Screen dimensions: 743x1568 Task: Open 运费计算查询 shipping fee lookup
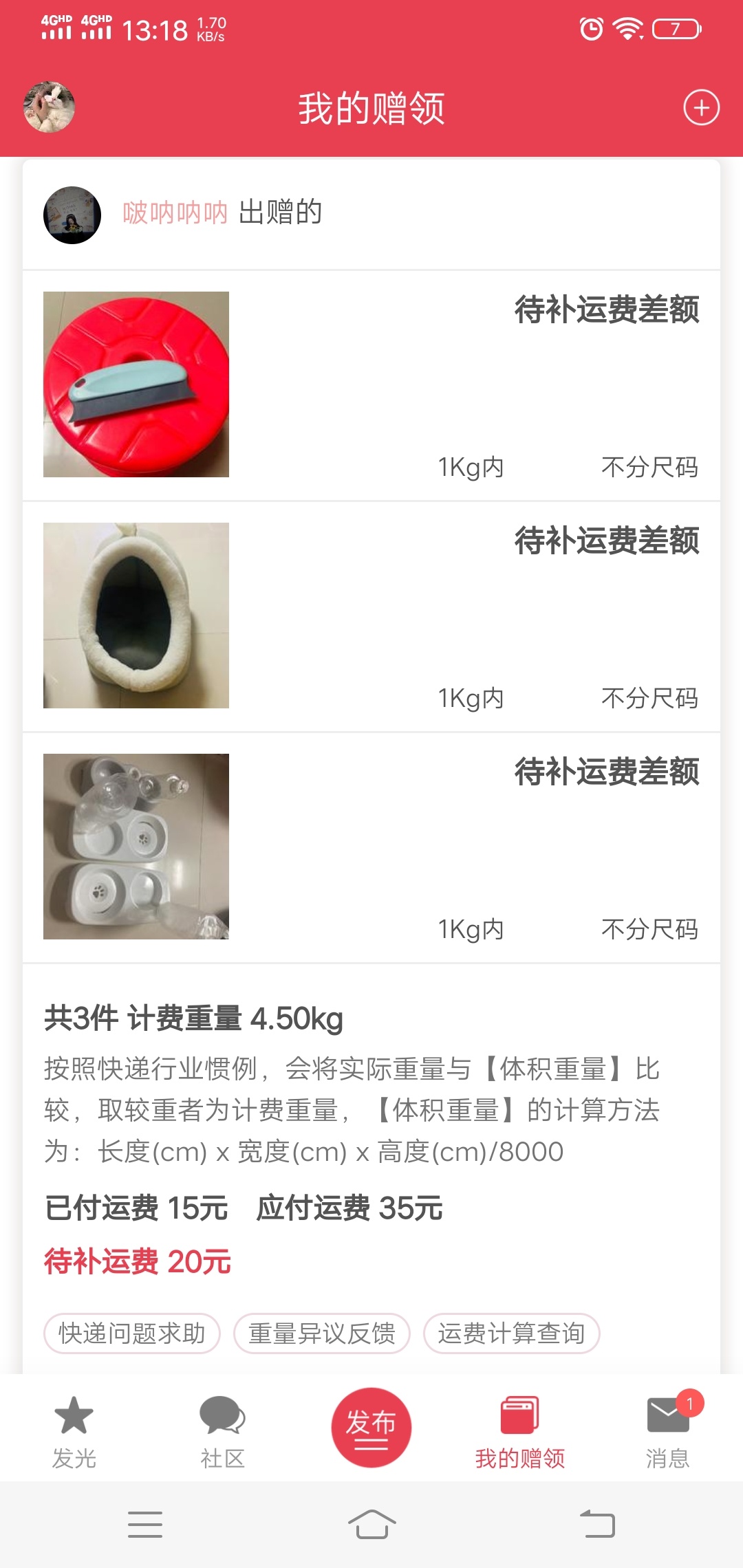pos(511,1333)
